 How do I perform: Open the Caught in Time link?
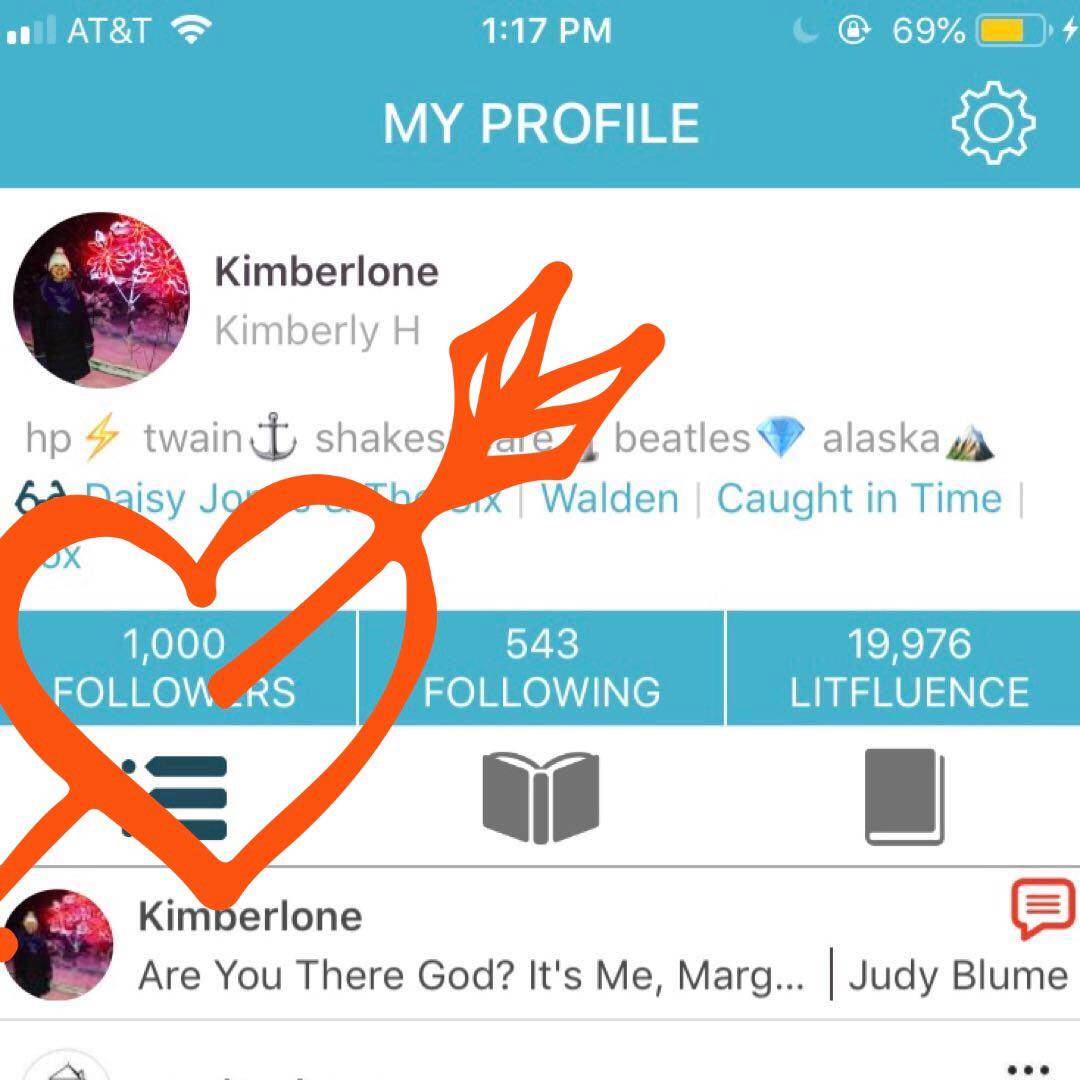(x=858, y=498)
